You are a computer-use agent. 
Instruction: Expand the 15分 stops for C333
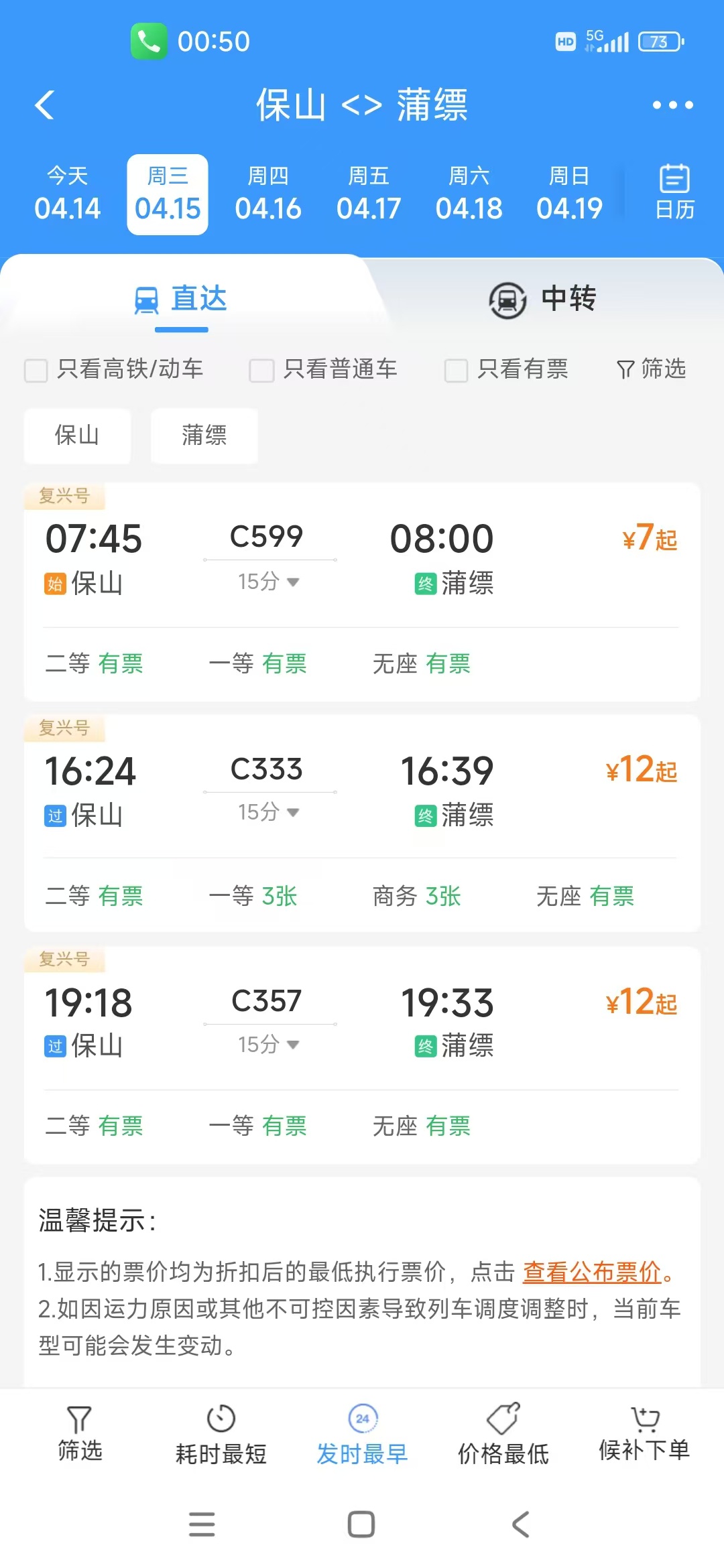coord(268,813)
